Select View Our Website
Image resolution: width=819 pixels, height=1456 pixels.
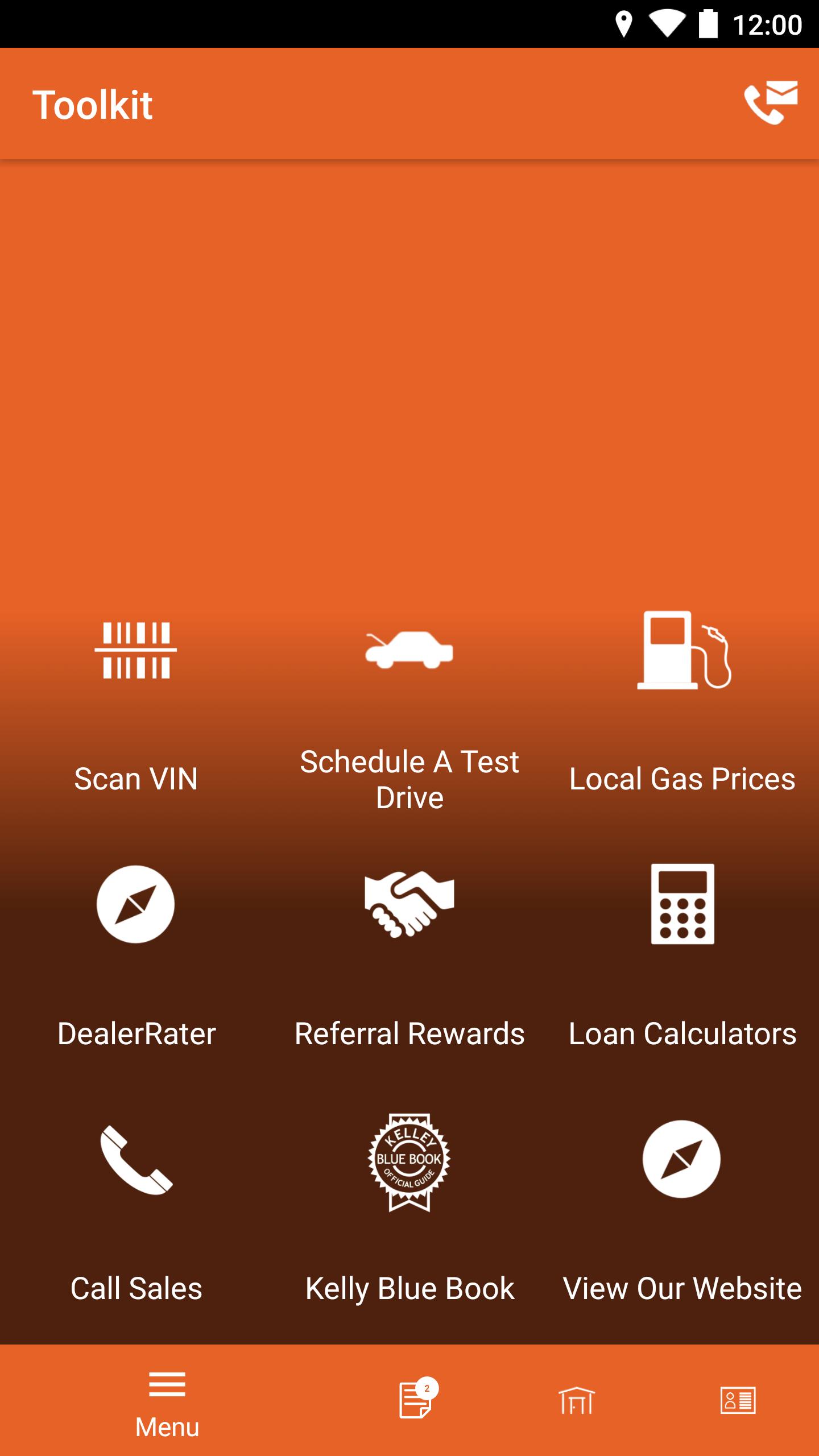[682, 1211]
